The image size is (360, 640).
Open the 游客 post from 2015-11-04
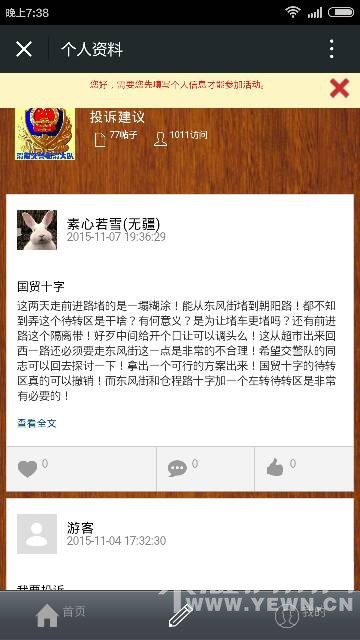tap(180, 545)
